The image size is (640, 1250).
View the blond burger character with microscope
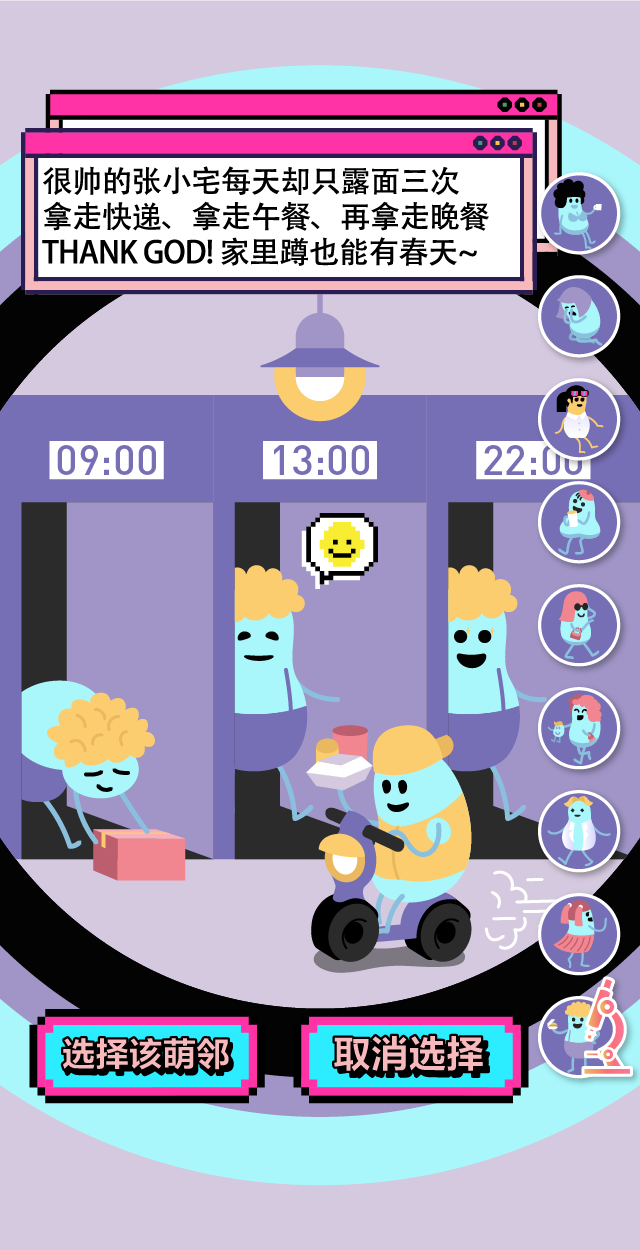click(579, 1036)
